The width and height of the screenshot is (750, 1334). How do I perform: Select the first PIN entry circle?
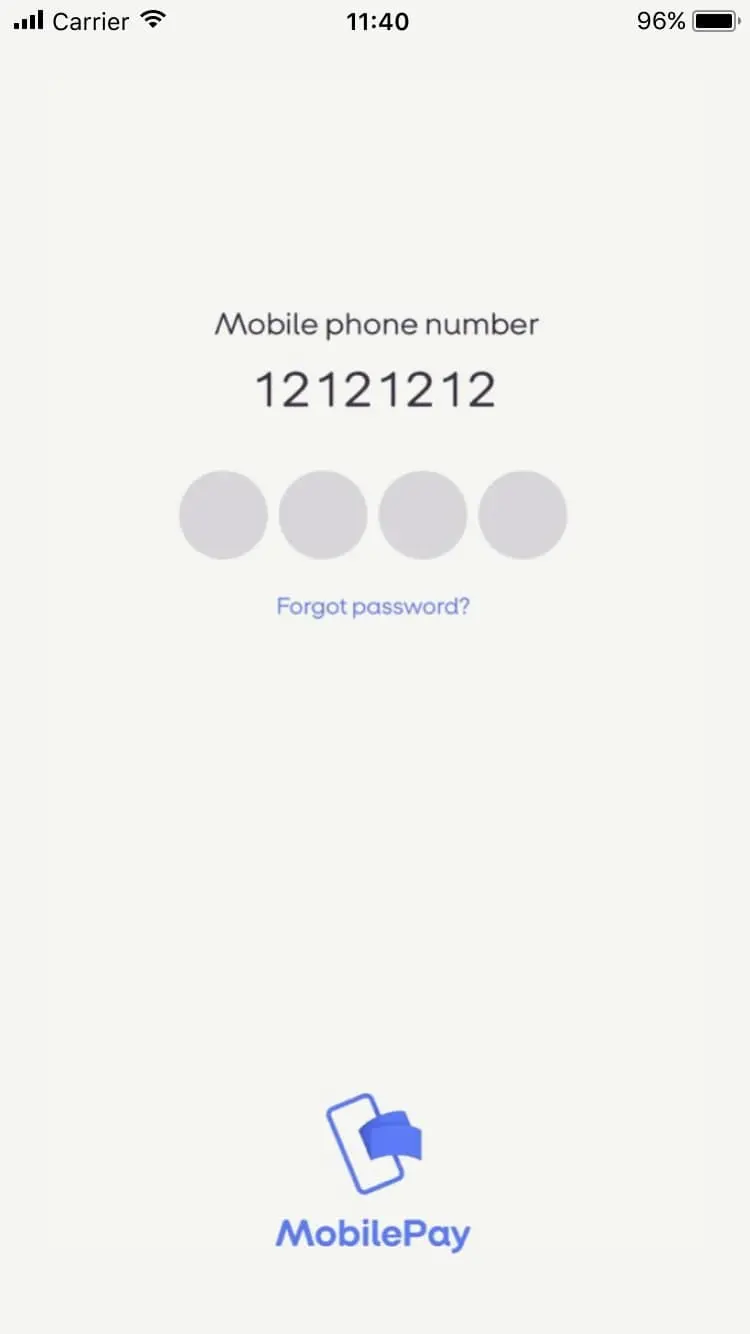pyautogui.click(x=223, y=514)
